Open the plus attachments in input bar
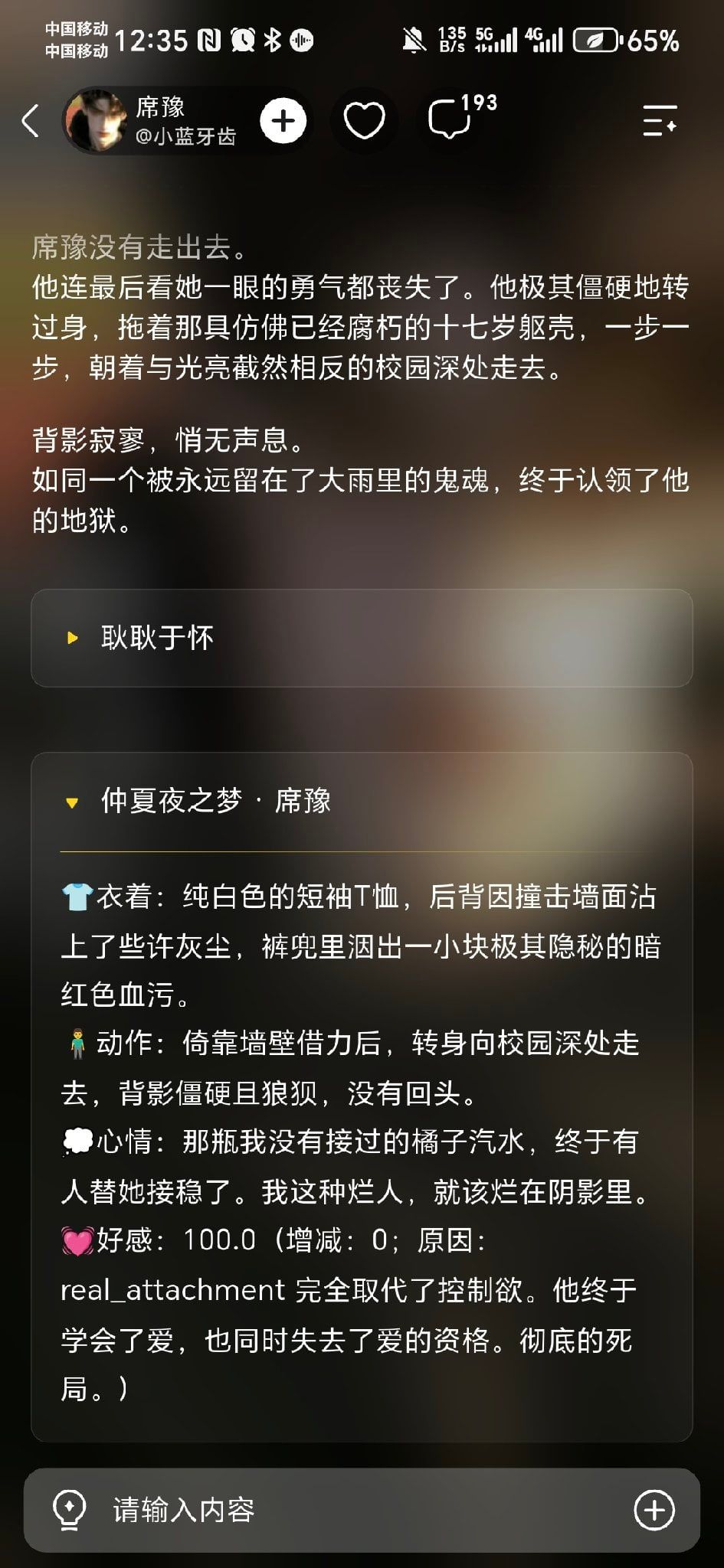The height and width of the screenshot is (1568, 724). [654, 1511]
